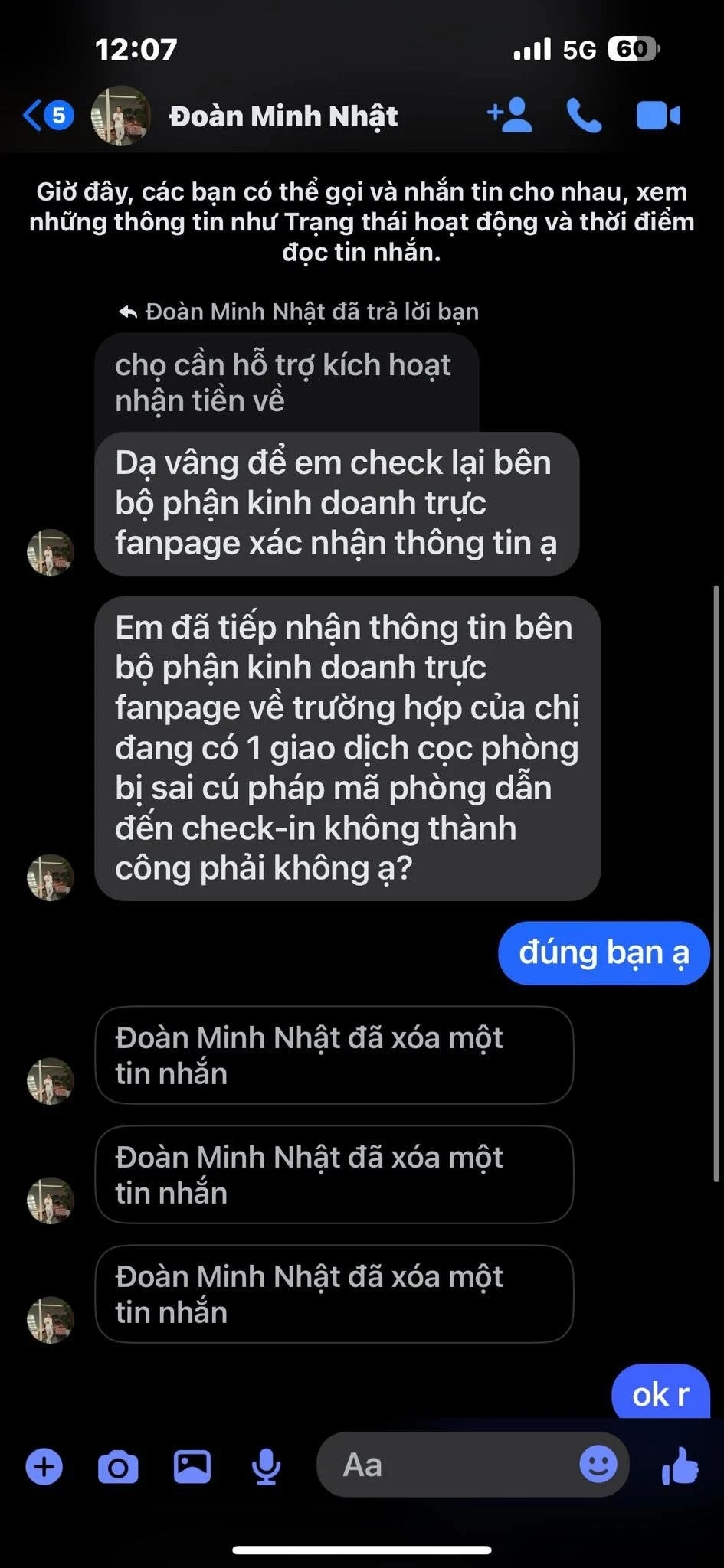The height and width of the screenshot is (1568, 724).
Task: Focus the Aa message input field
Action: tap(444, 1465)
